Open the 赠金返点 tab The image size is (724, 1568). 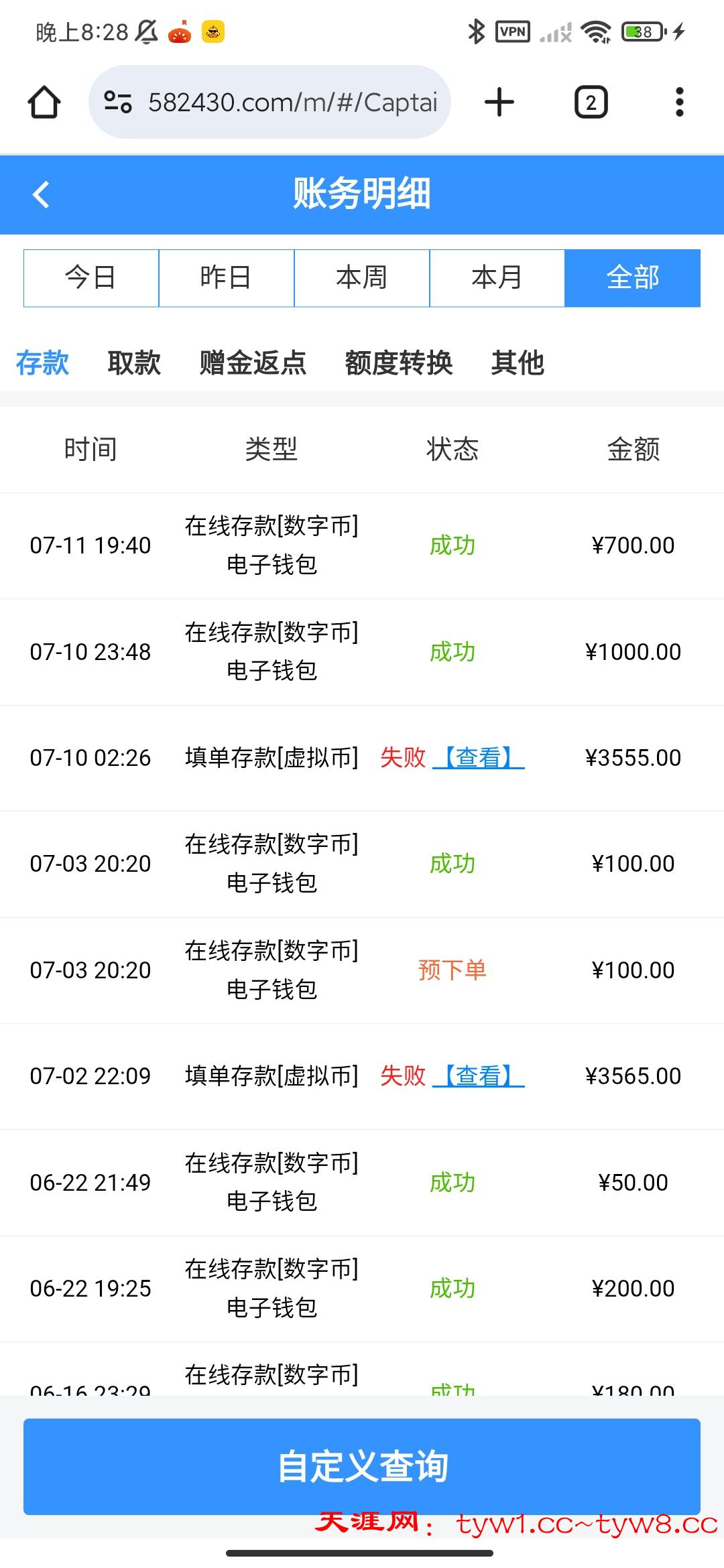coord(253,363)
